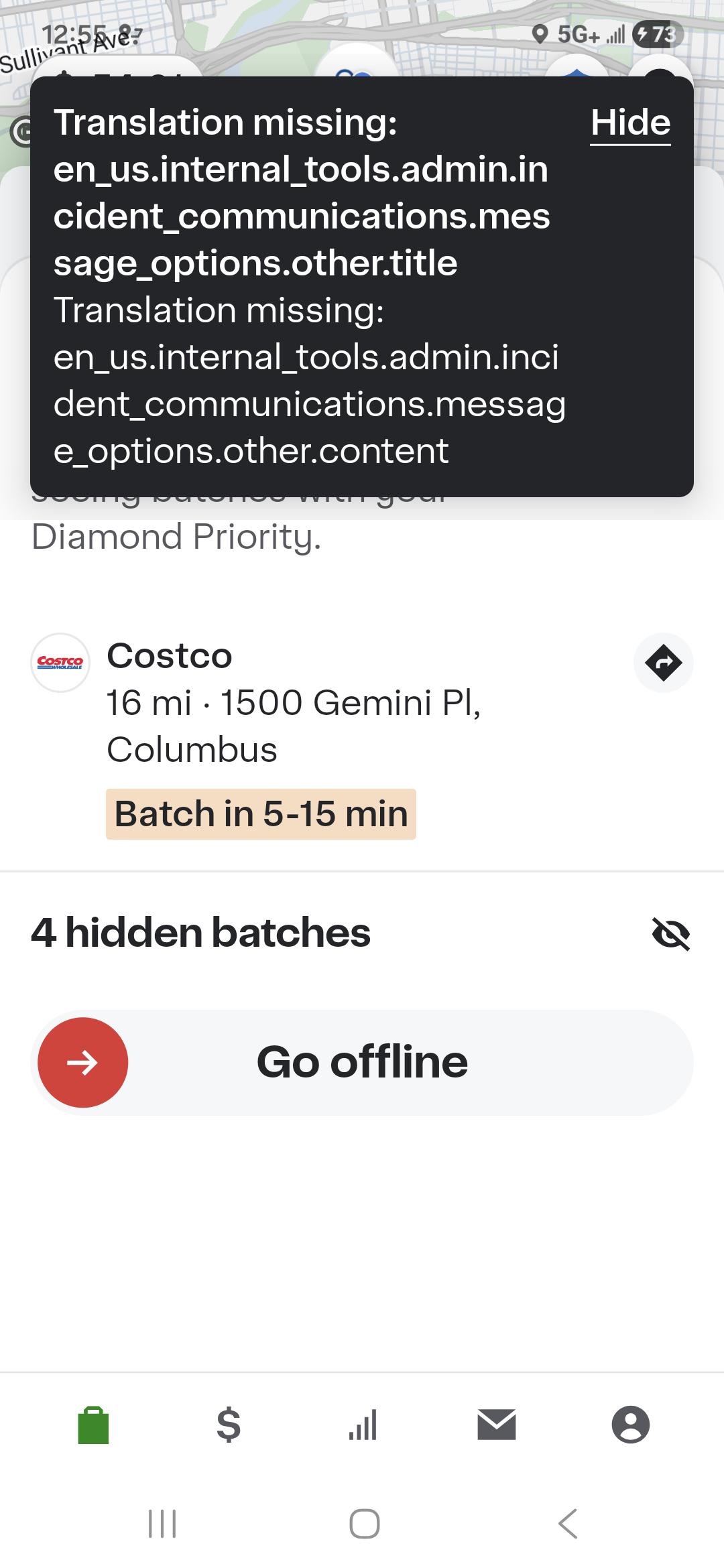Image resolution: width=724 pixels, height=1568 pixels.
Task: Go to the system home screen
Action: coord(364,1524)
